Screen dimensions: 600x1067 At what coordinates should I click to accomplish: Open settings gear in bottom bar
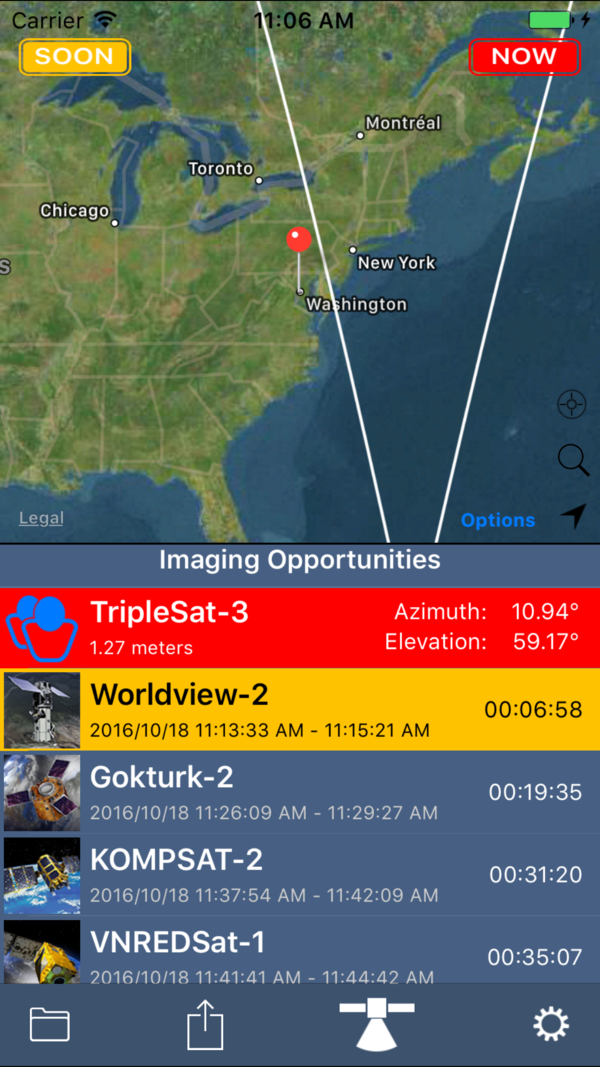pyautogui.click(x=550, y=1025)
